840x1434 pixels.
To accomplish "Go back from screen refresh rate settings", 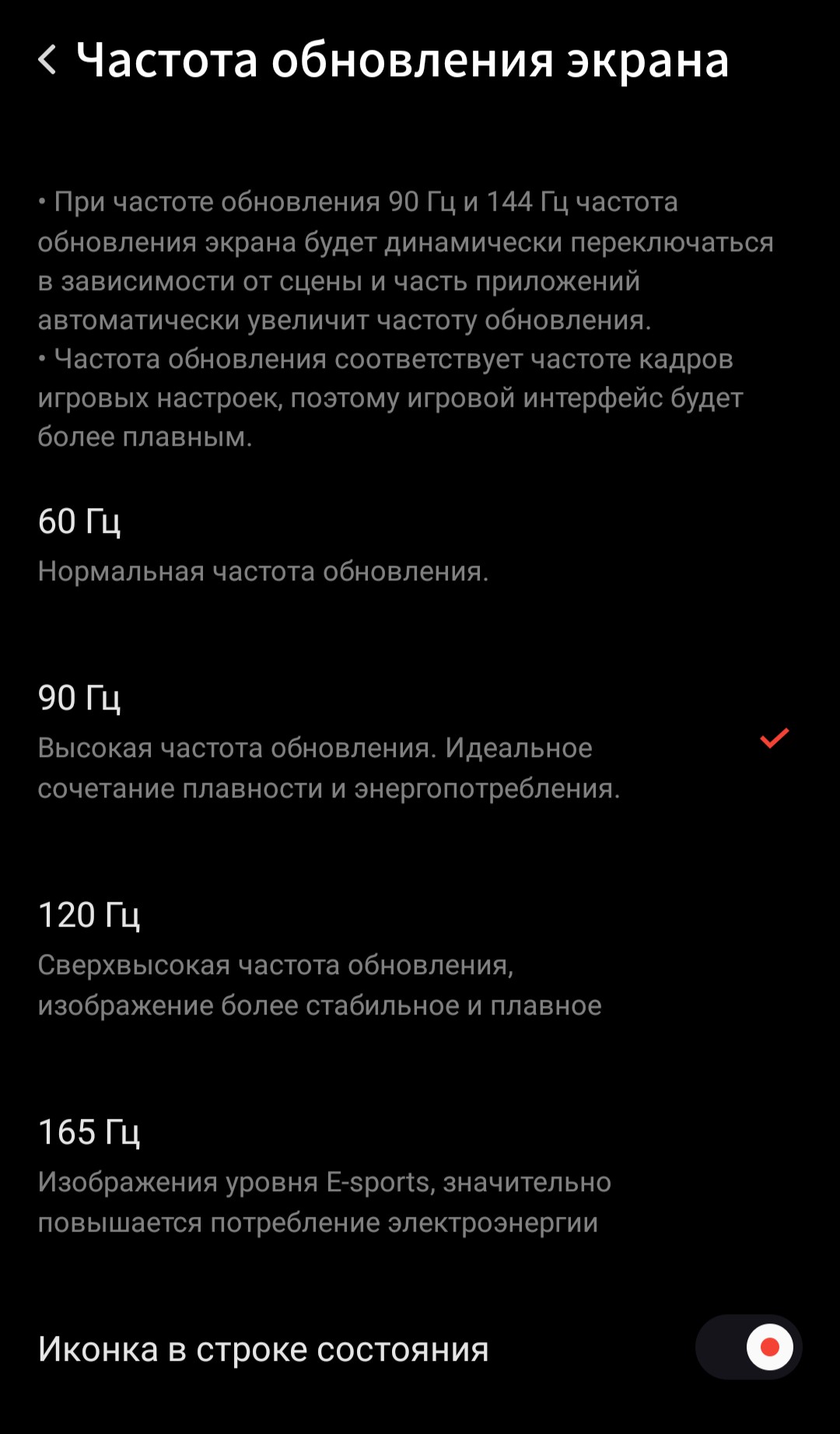I will coord(47,60).
